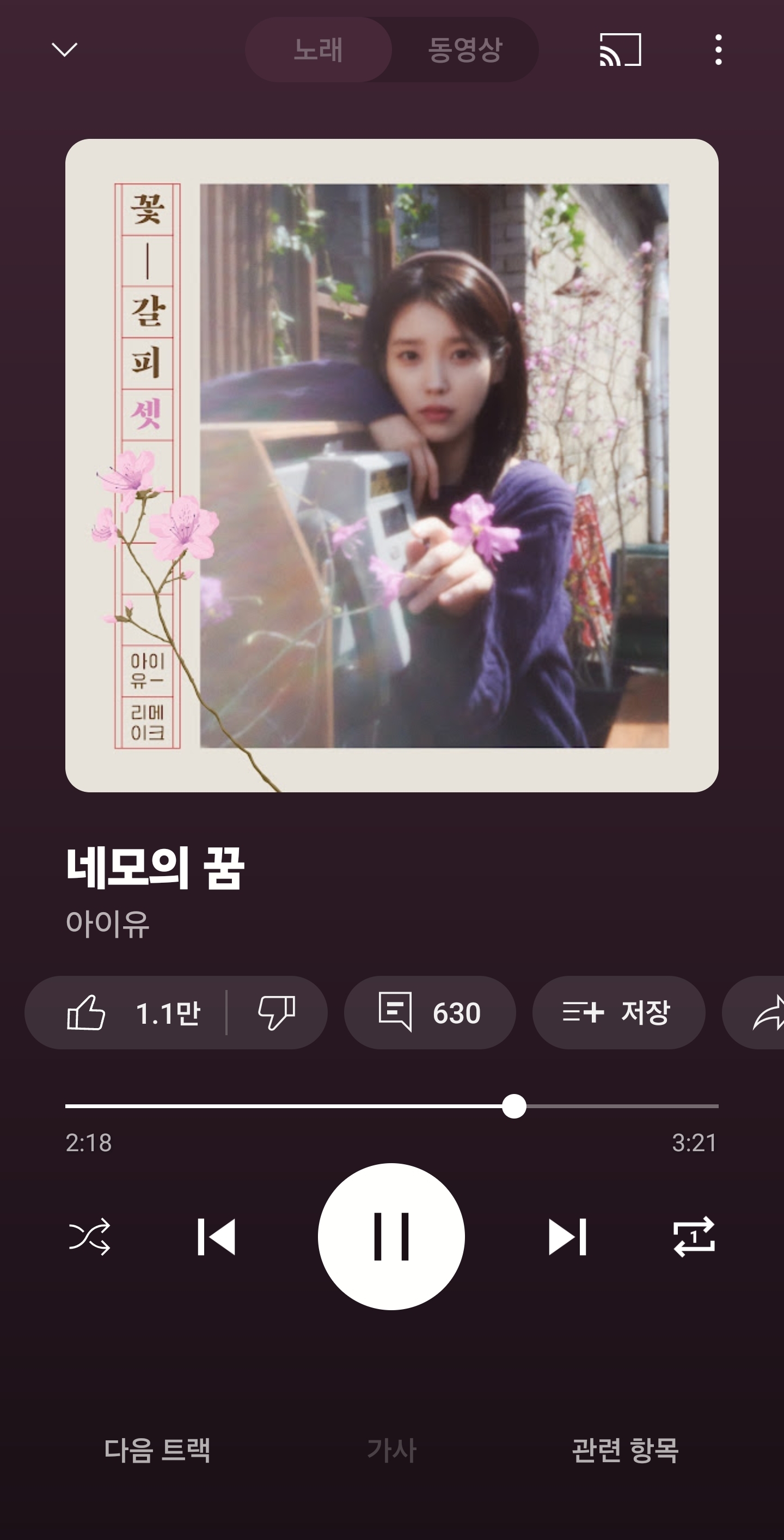This screenshot has width=784, height=1540.
Task: Dislike this song with thumbs down
Action: point(277,1013)
